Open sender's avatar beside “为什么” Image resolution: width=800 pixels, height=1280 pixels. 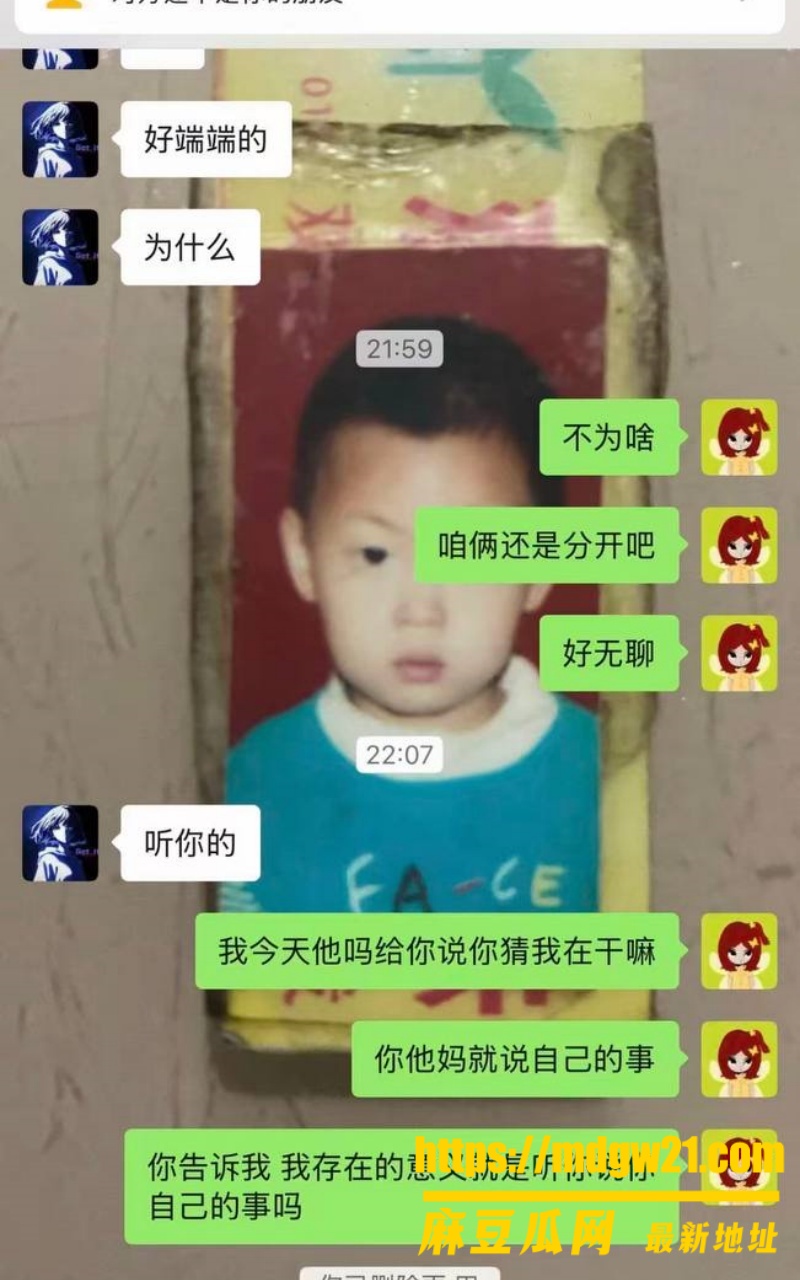60,247
